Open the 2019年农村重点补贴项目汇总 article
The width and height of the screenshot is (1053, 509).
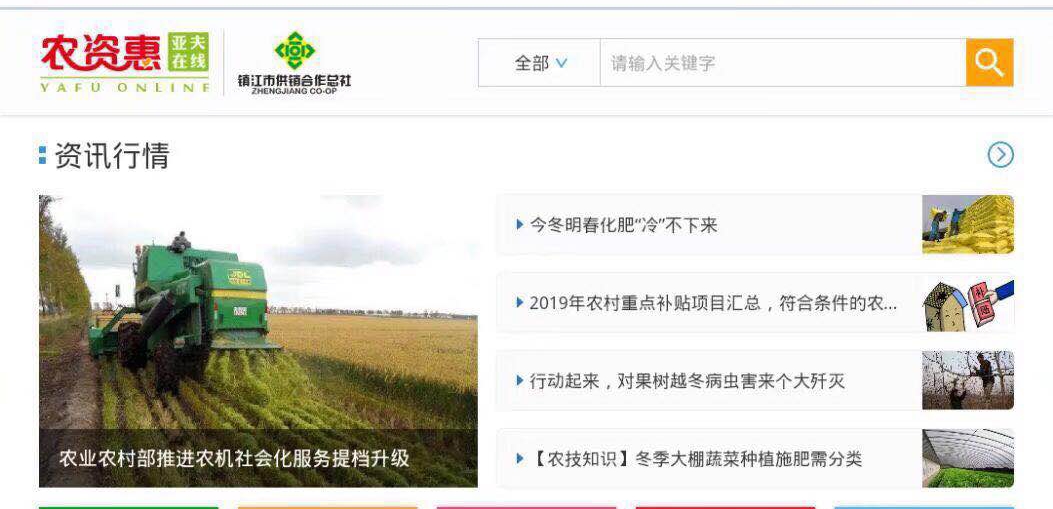(710, 303)
